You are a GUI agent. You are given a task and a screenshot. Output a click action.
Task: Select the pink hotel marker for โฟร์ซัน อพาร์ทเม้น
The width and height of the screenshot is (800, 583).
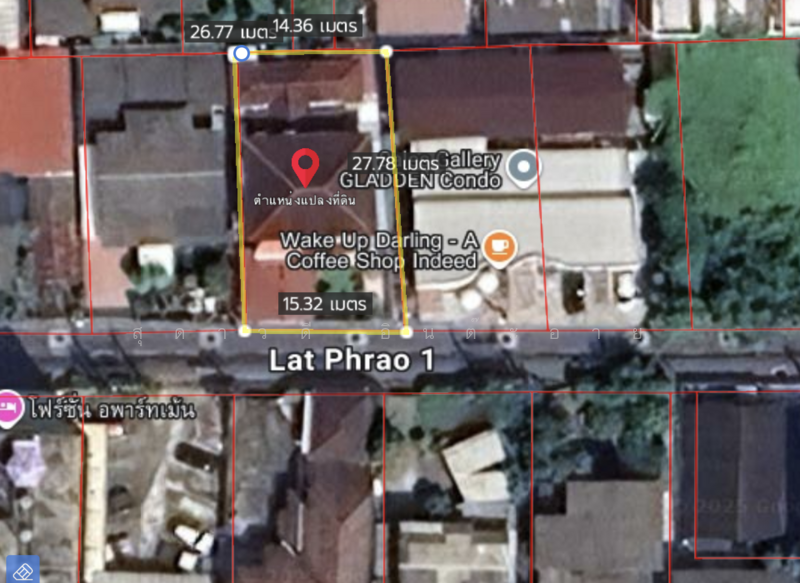[11, 409]
